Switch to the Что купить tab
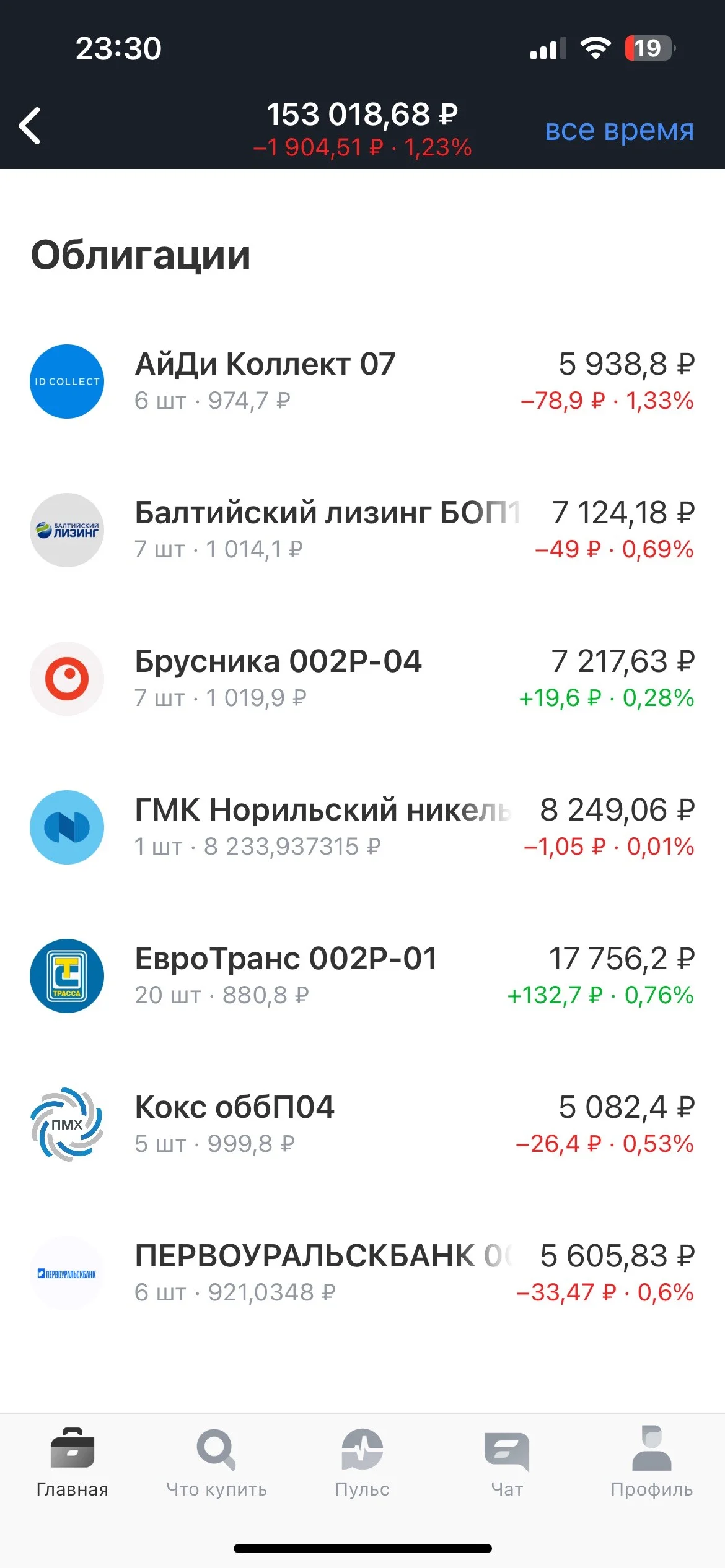The image size is (725, 1568). 217,1463
